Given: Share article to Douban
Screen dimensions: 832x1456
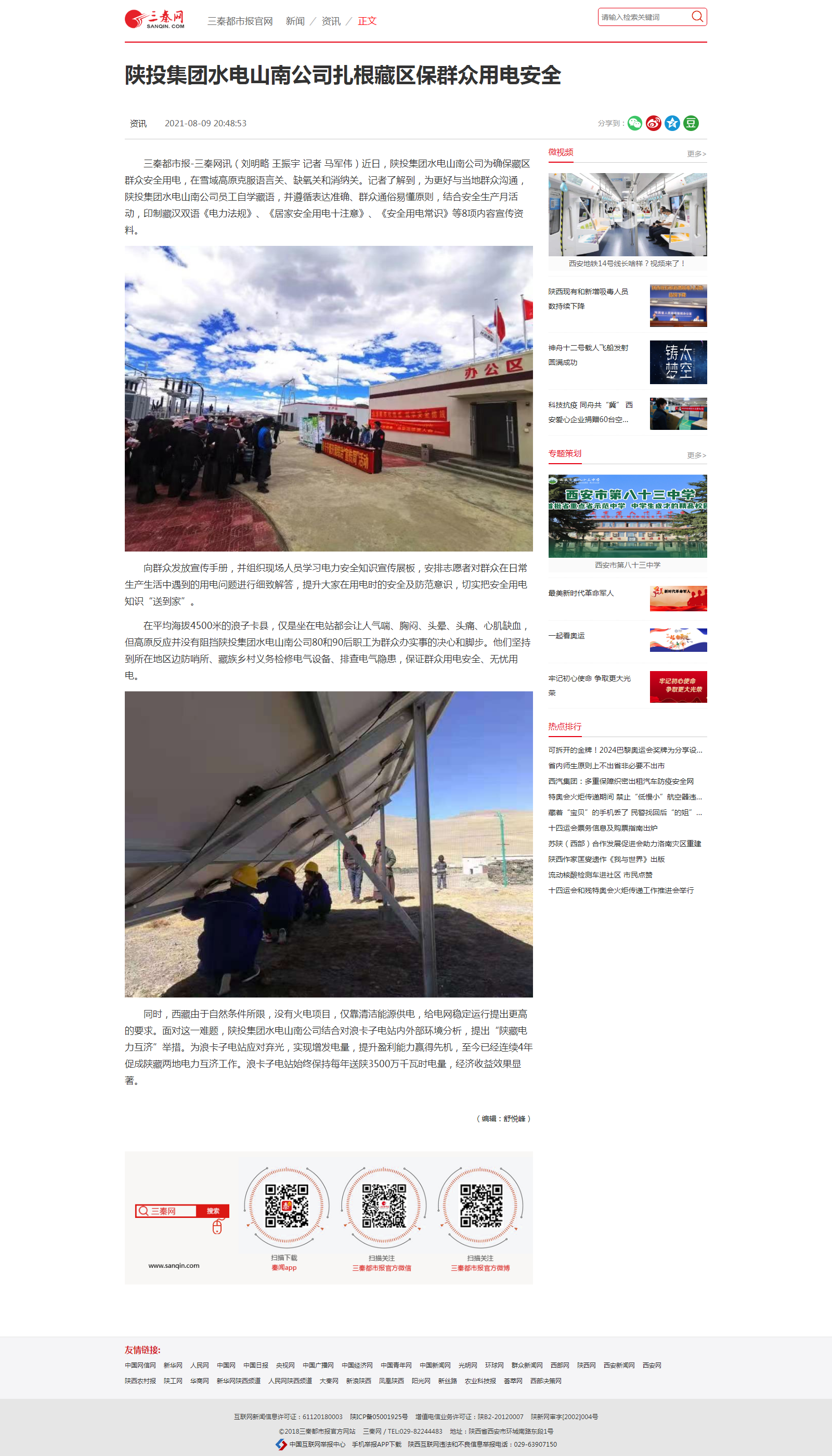Looking at the screenshot, I should 691,123.
